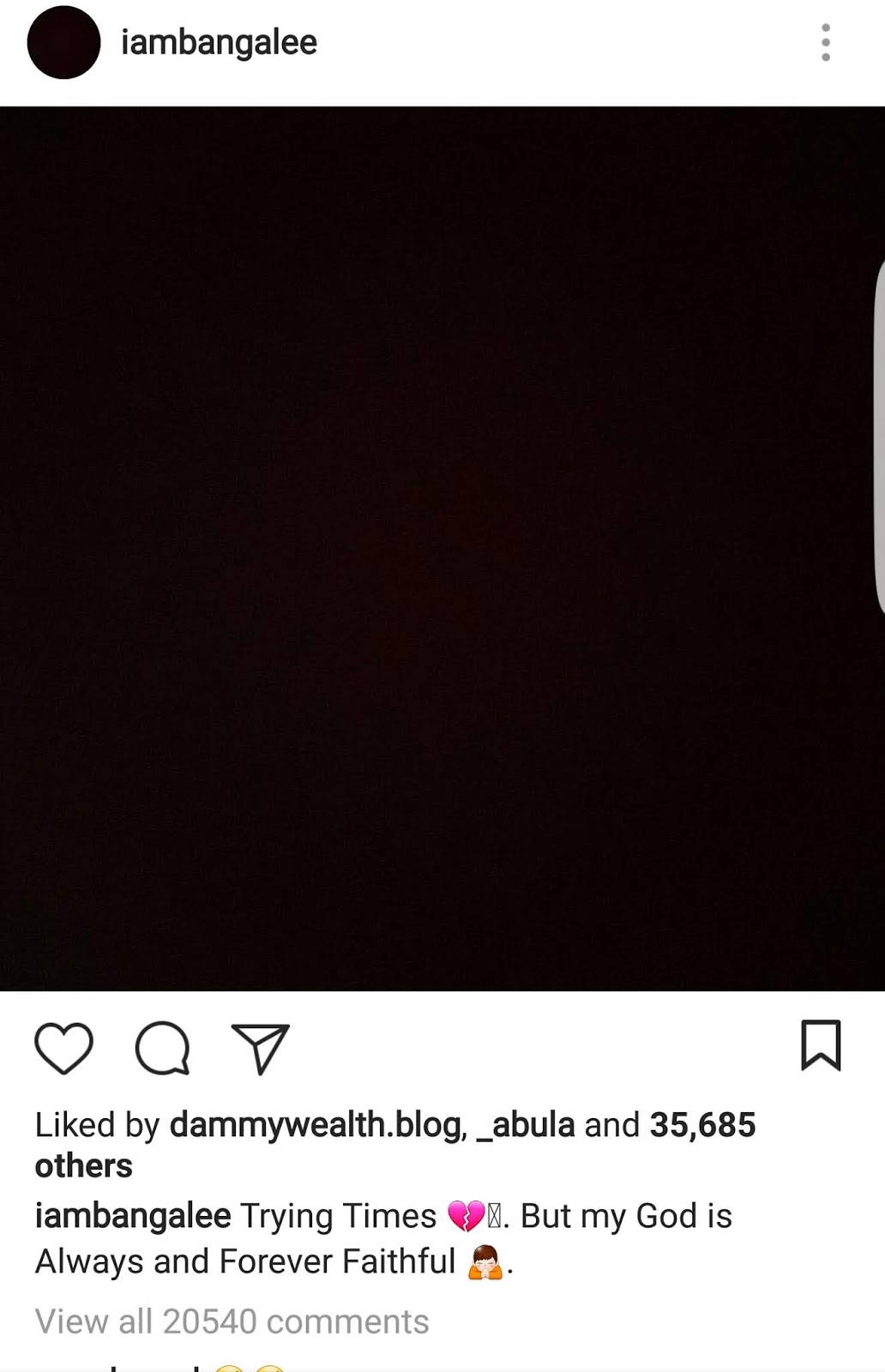
Task: Like this post with the heart icon
Action: click(63, 1048)
